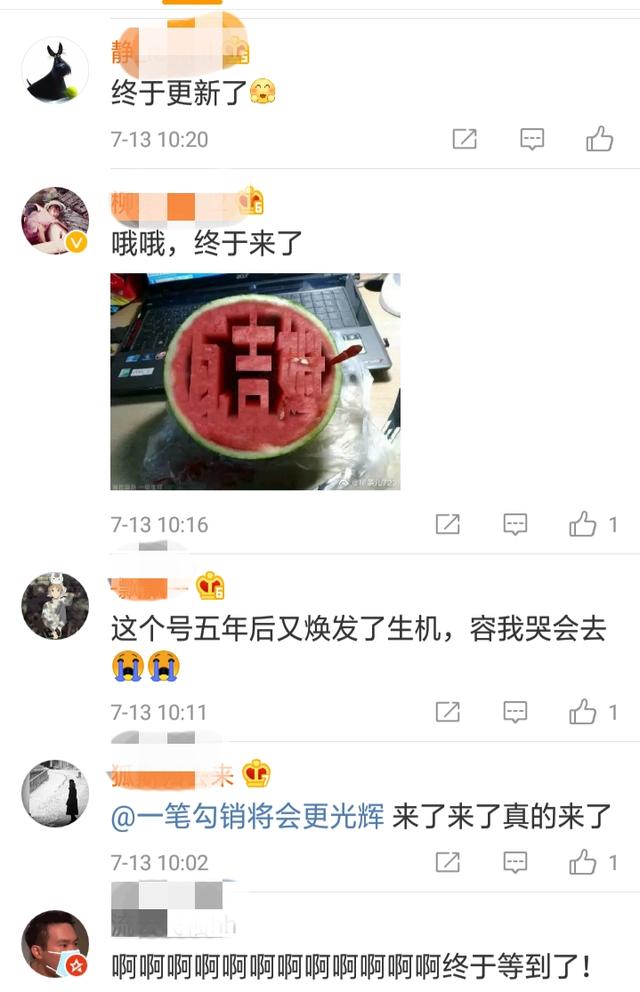Image resolution: width=640 pixels, height=992 pixels.
Task: Open the watermelon image in comment
Action: pos(255,381)
